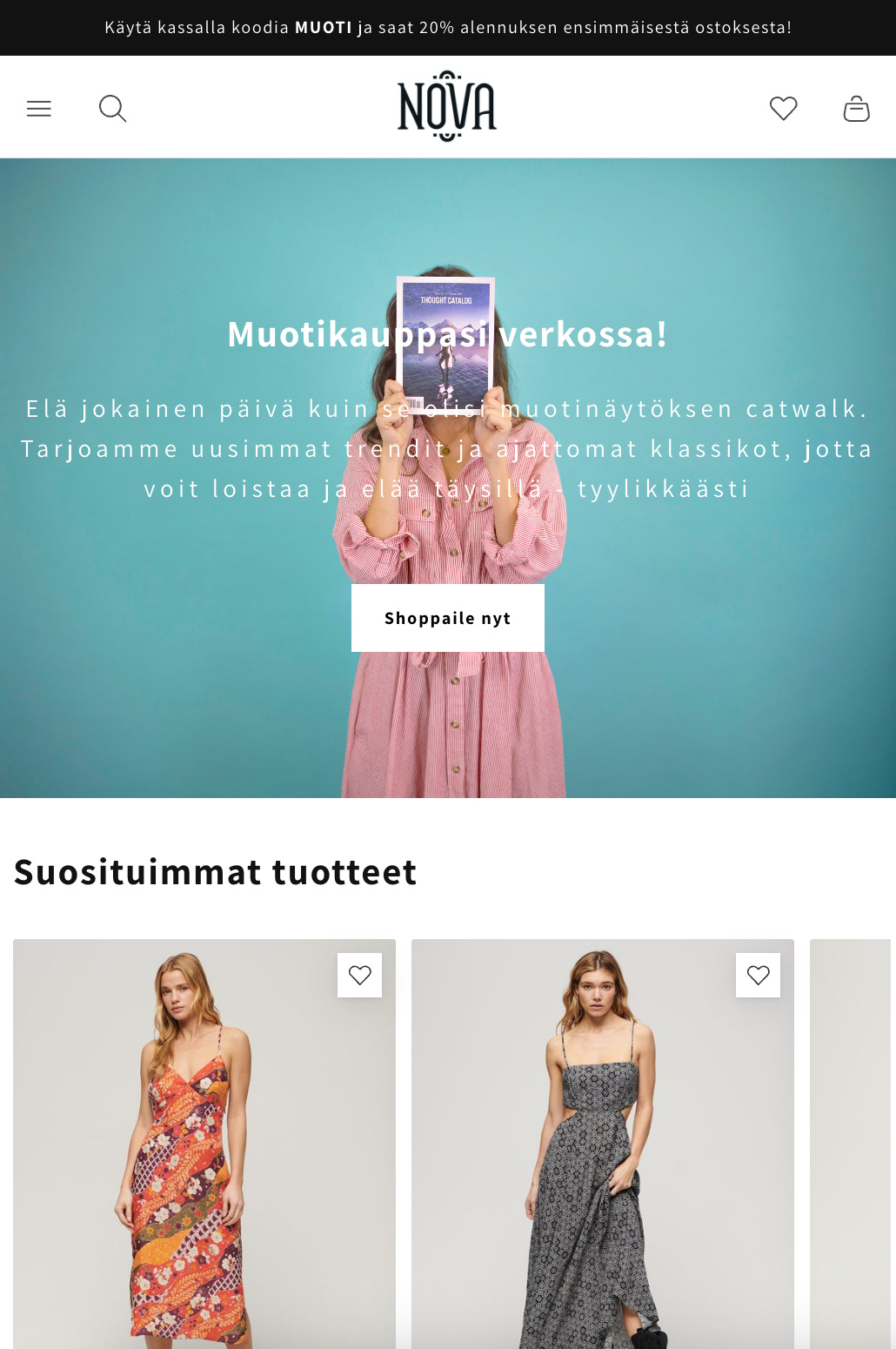The image size is (896, 1349).
Task: Open the shopping bag
Action: click(856, 109)
